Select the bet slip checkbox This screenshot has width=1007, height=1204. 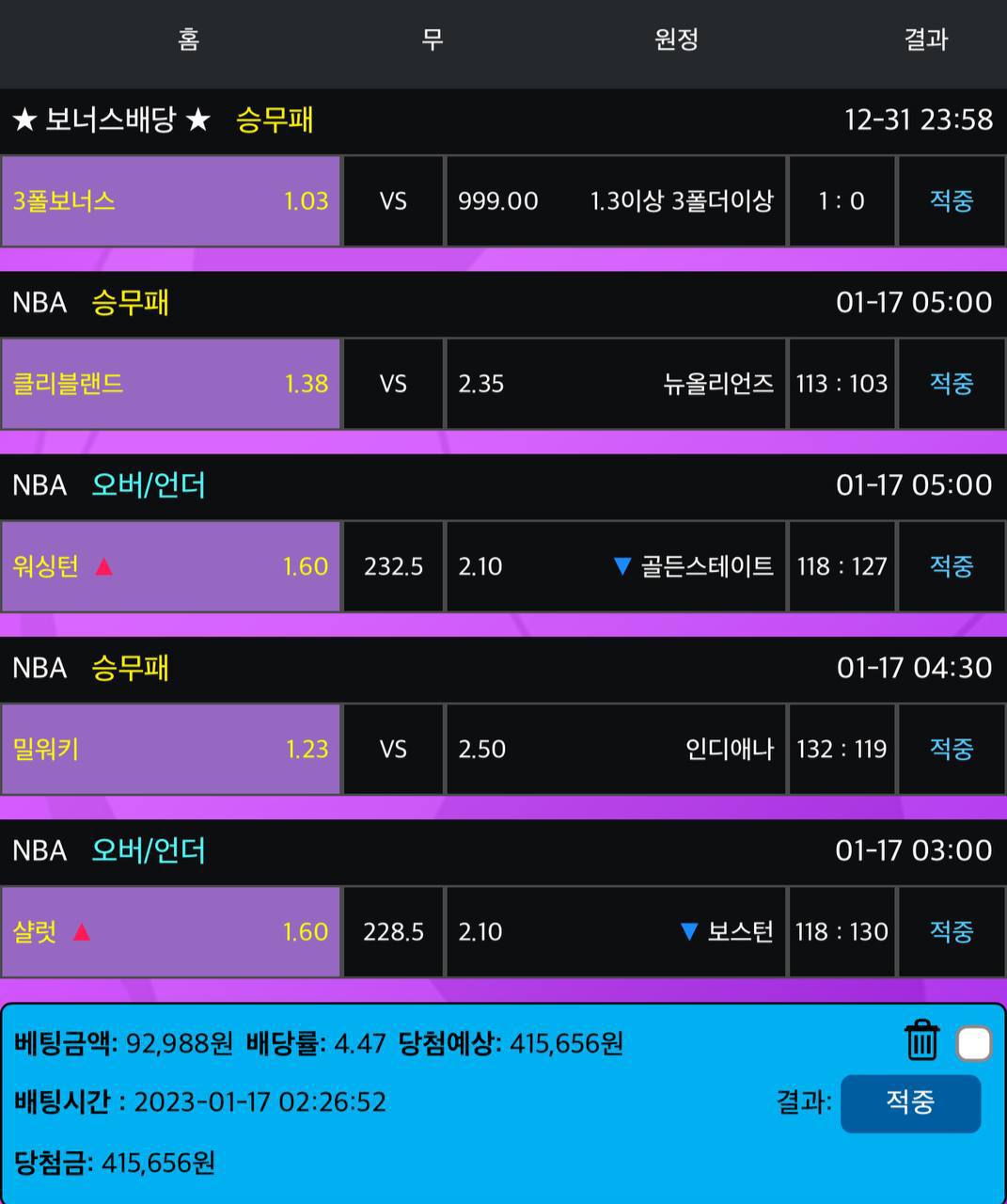pos(973,1043)
